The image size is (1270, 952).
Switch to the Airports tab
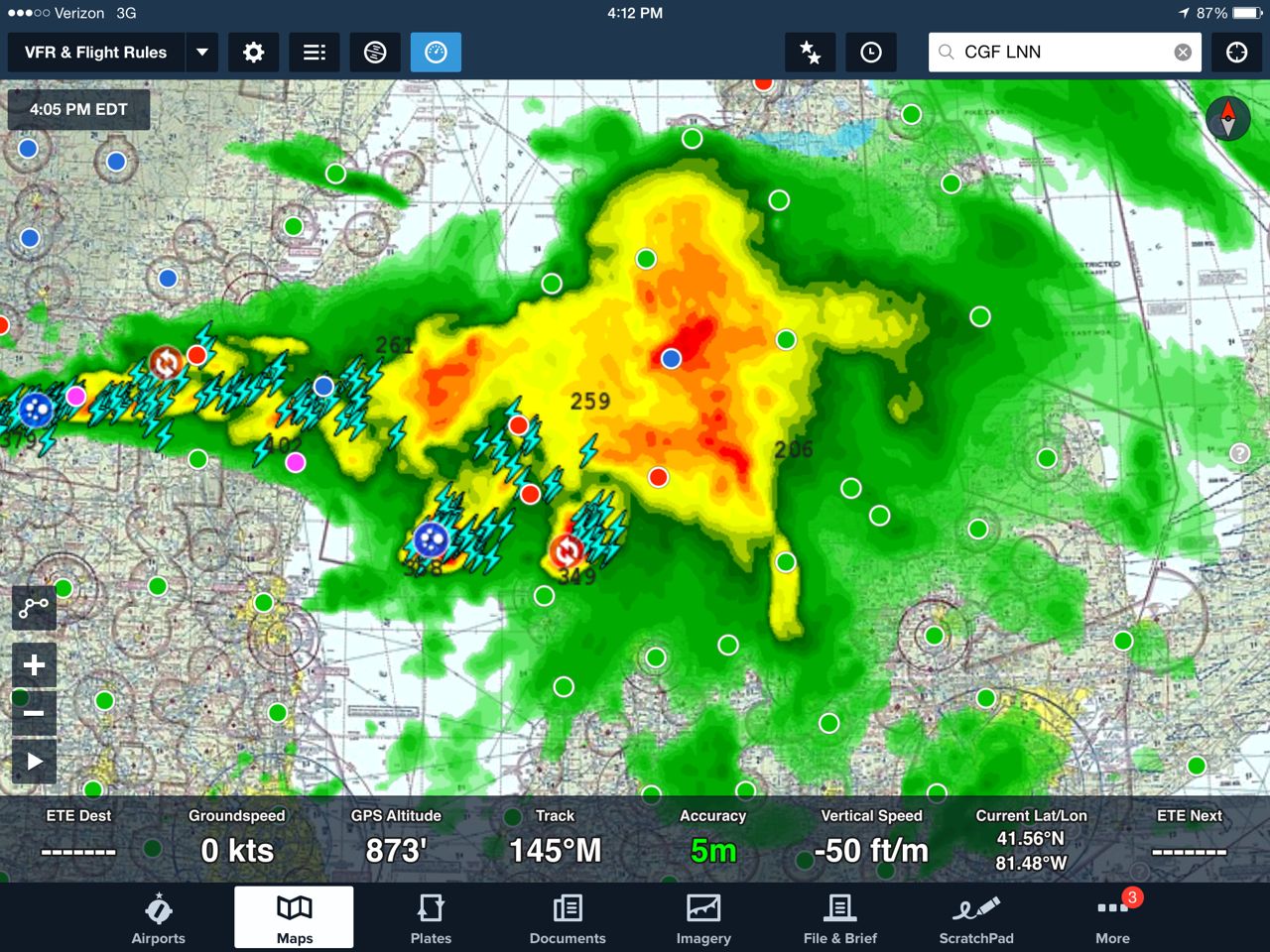[x=159, y=918]
